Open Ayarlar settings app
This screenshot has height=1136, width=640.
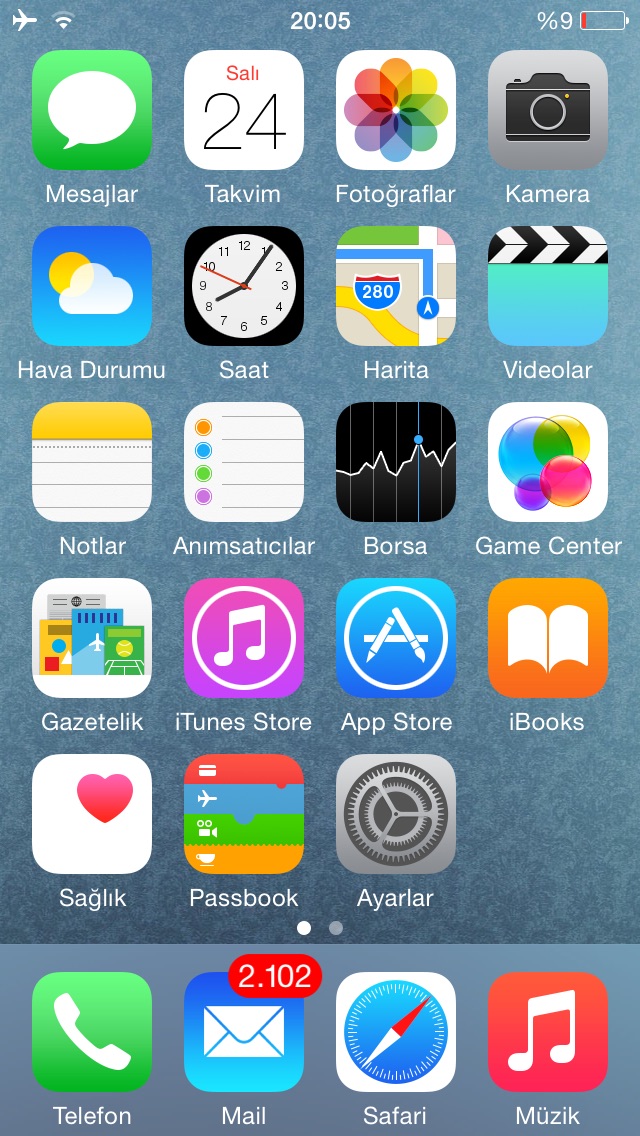tap(396, 814)
